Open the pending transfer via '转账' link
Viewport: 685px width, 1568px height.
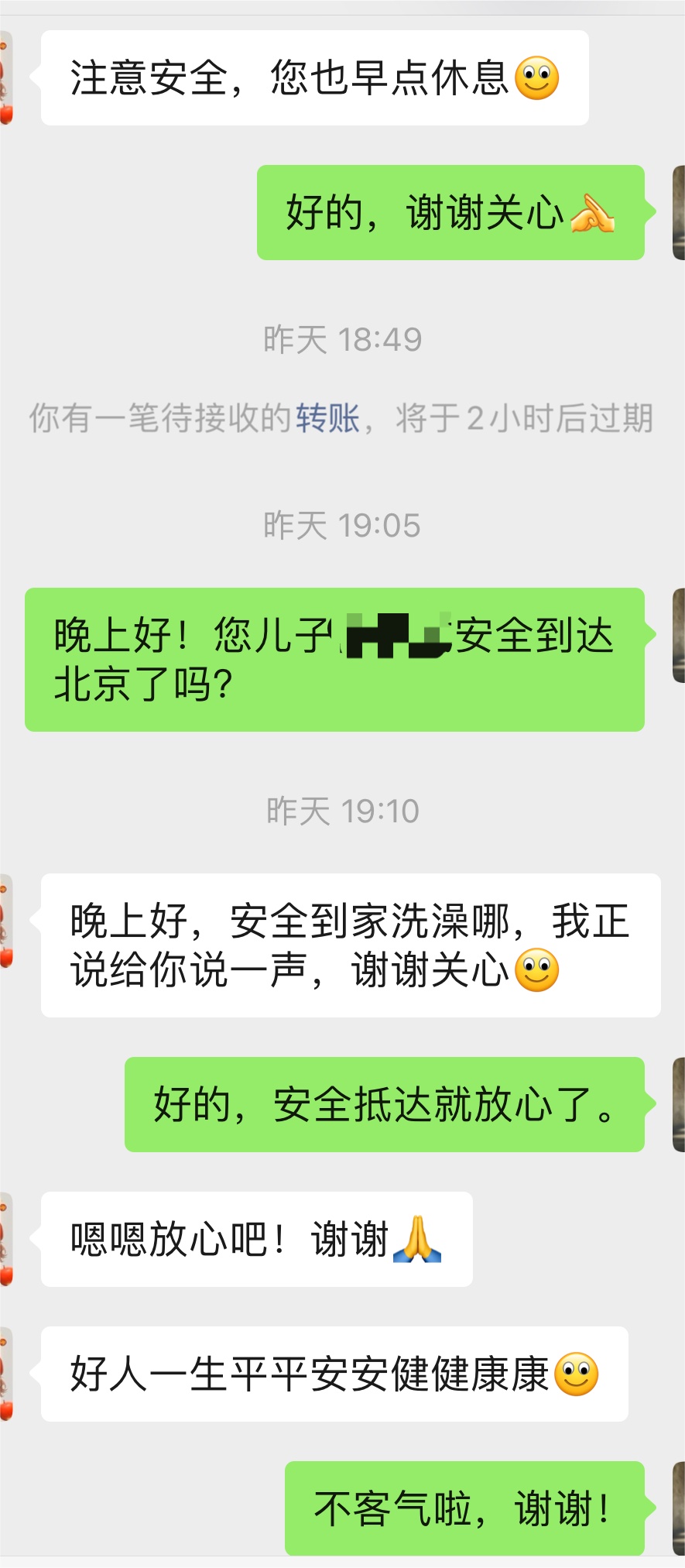328,416
